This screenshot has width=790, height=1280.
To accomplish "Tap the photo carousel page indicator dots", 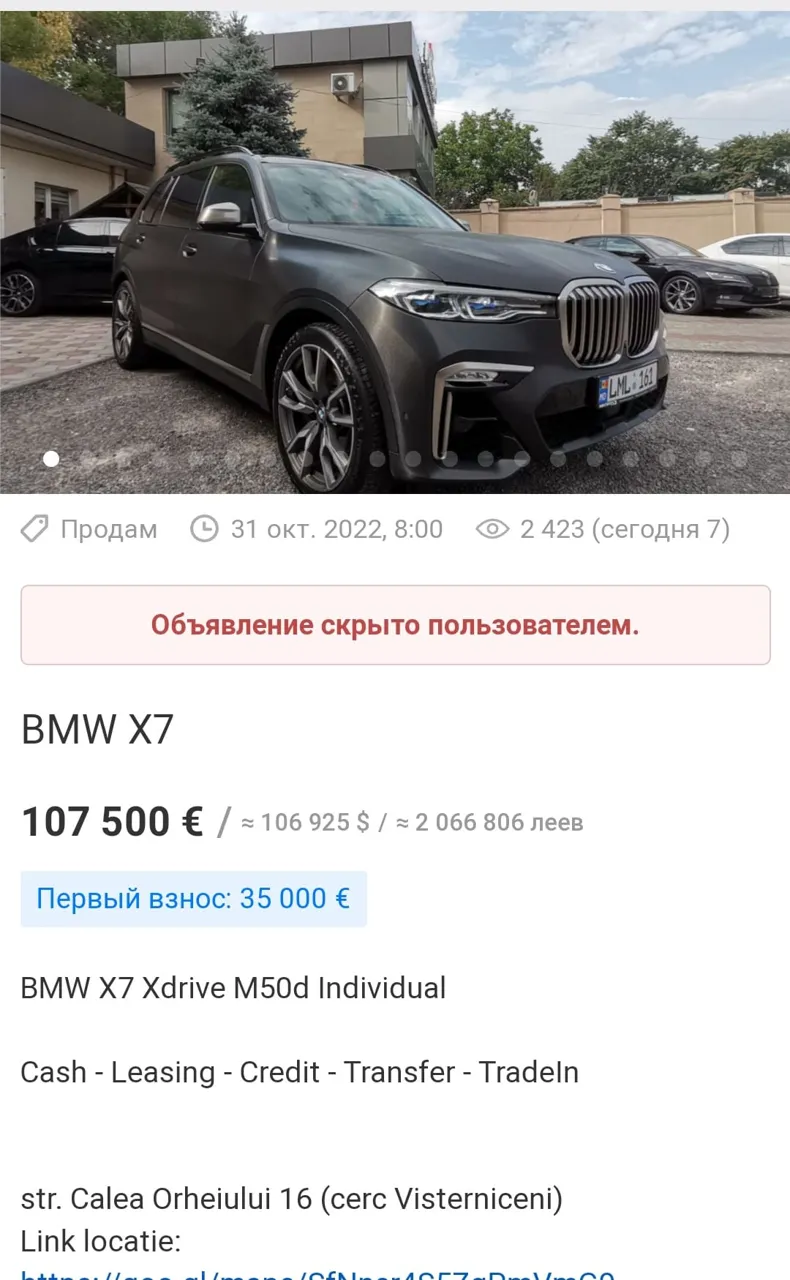I will click(395, 459).
